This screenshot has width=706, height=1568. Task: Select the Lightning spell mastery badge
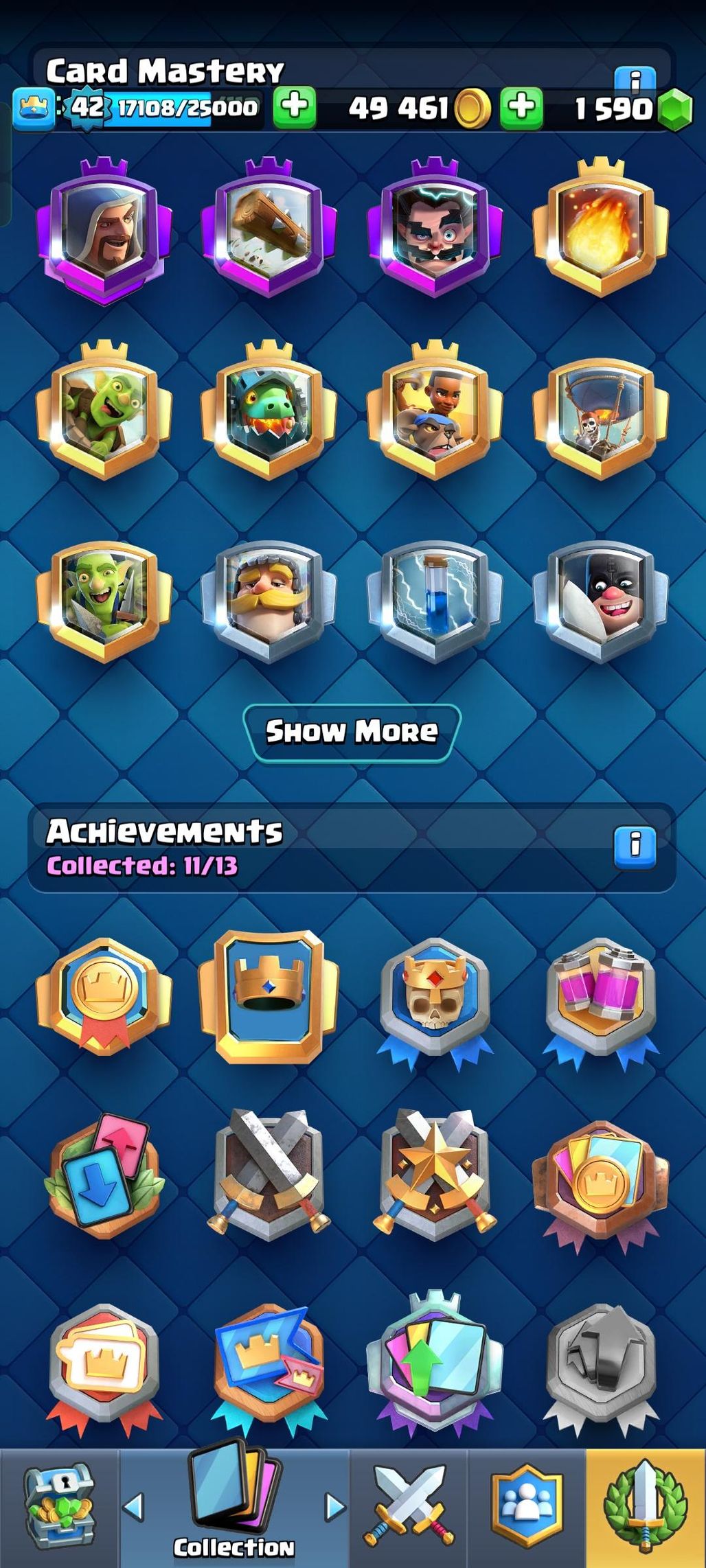434,603
